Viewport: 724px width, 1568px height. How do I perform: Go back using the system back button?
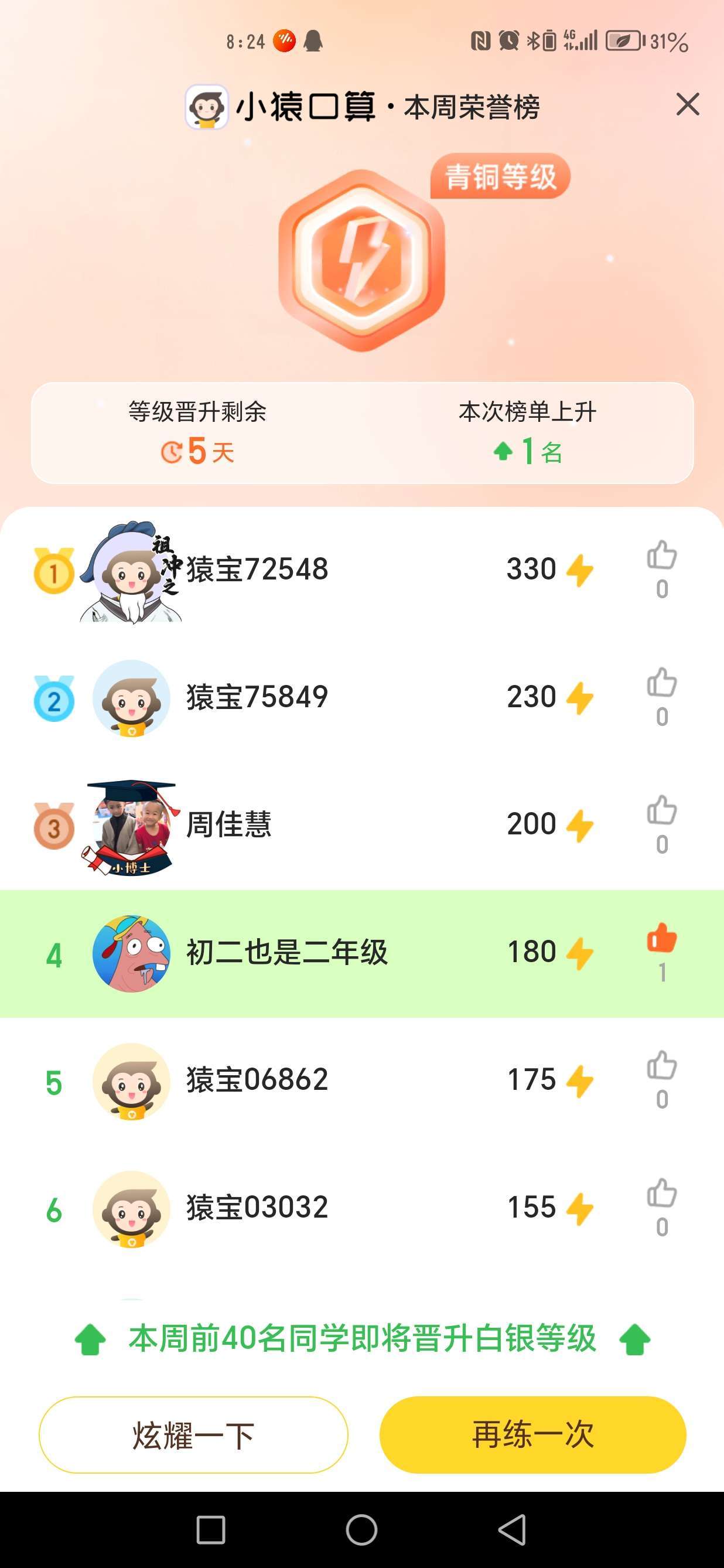point(513,1530)
